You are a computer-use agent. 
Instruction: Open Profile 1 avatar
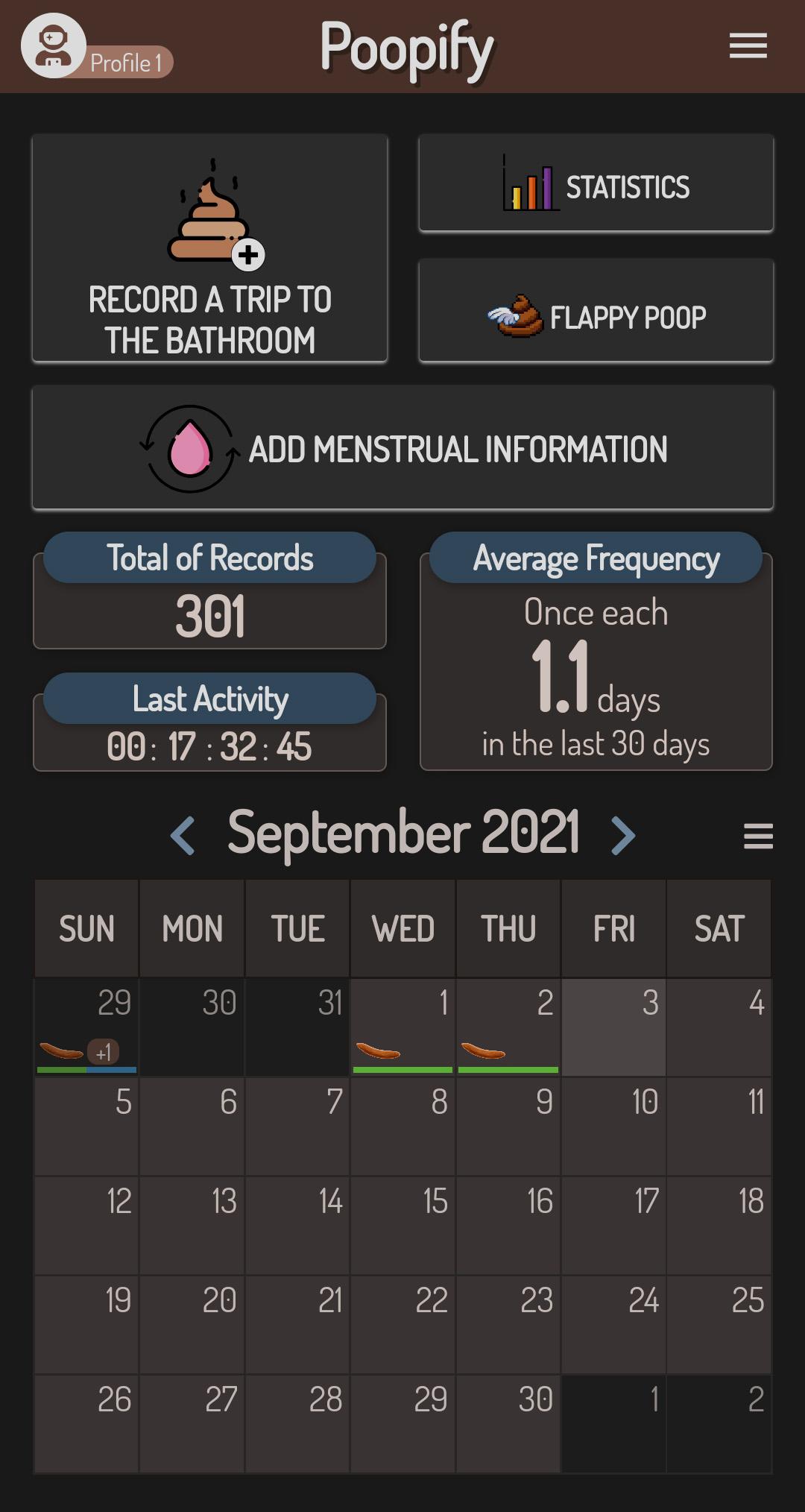click(54, 45)
